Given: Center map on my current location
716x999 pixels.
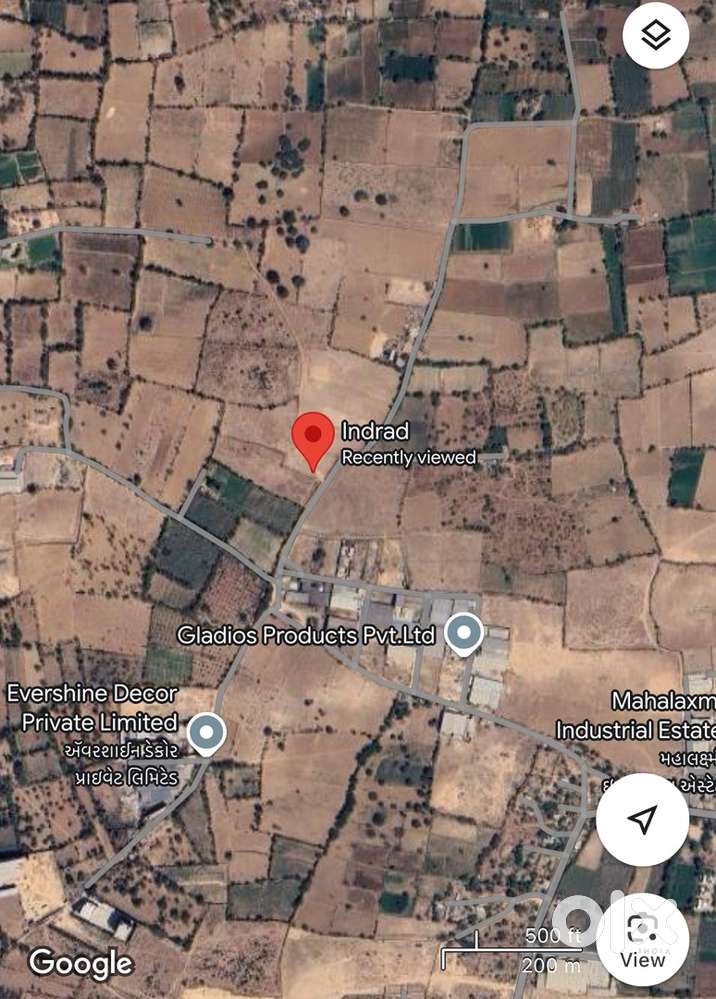Looking at the screenshot, I should pos(642,820).
